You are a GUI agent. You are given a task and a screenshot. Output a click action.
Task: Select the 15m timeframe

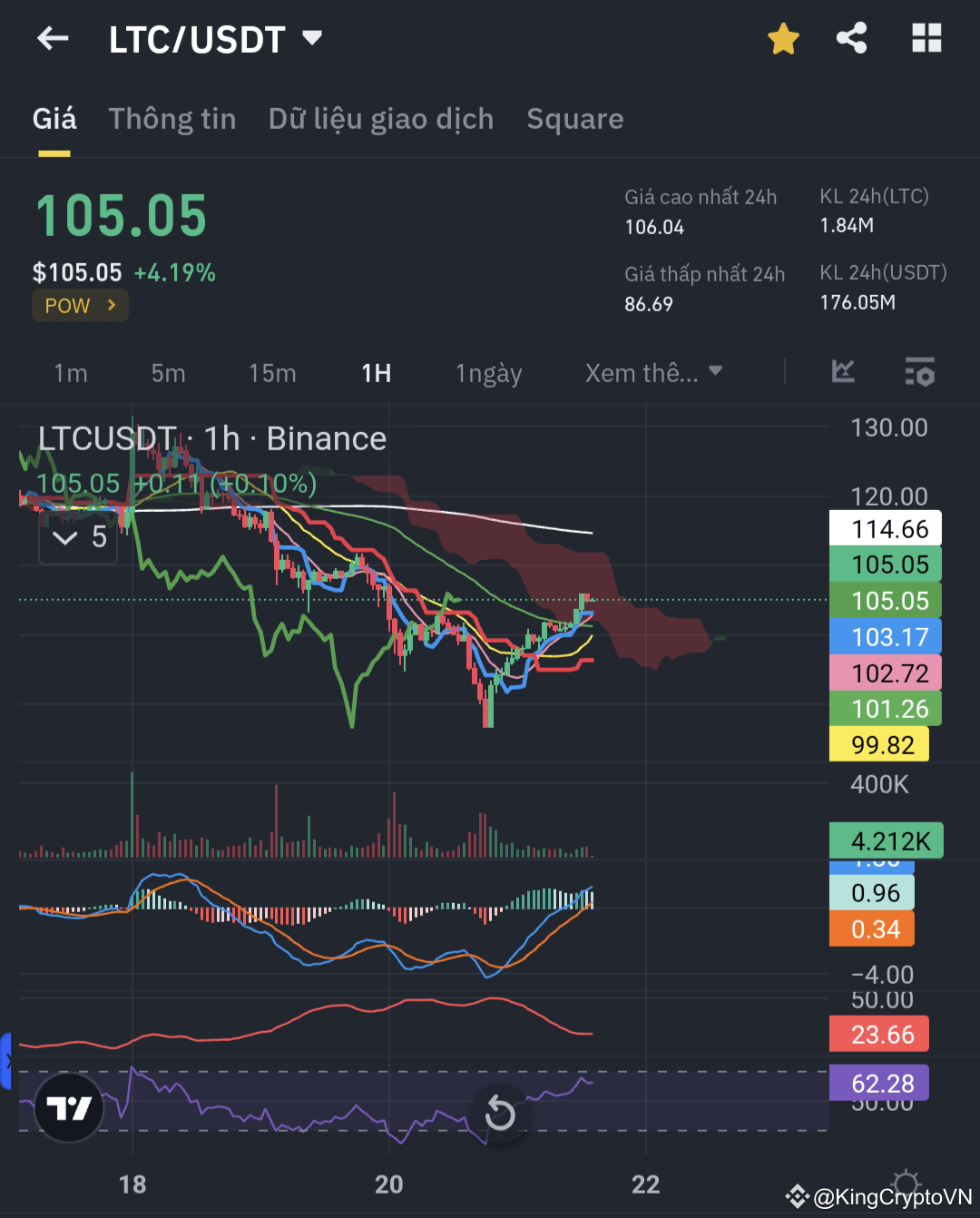click(x=272, y=372)
